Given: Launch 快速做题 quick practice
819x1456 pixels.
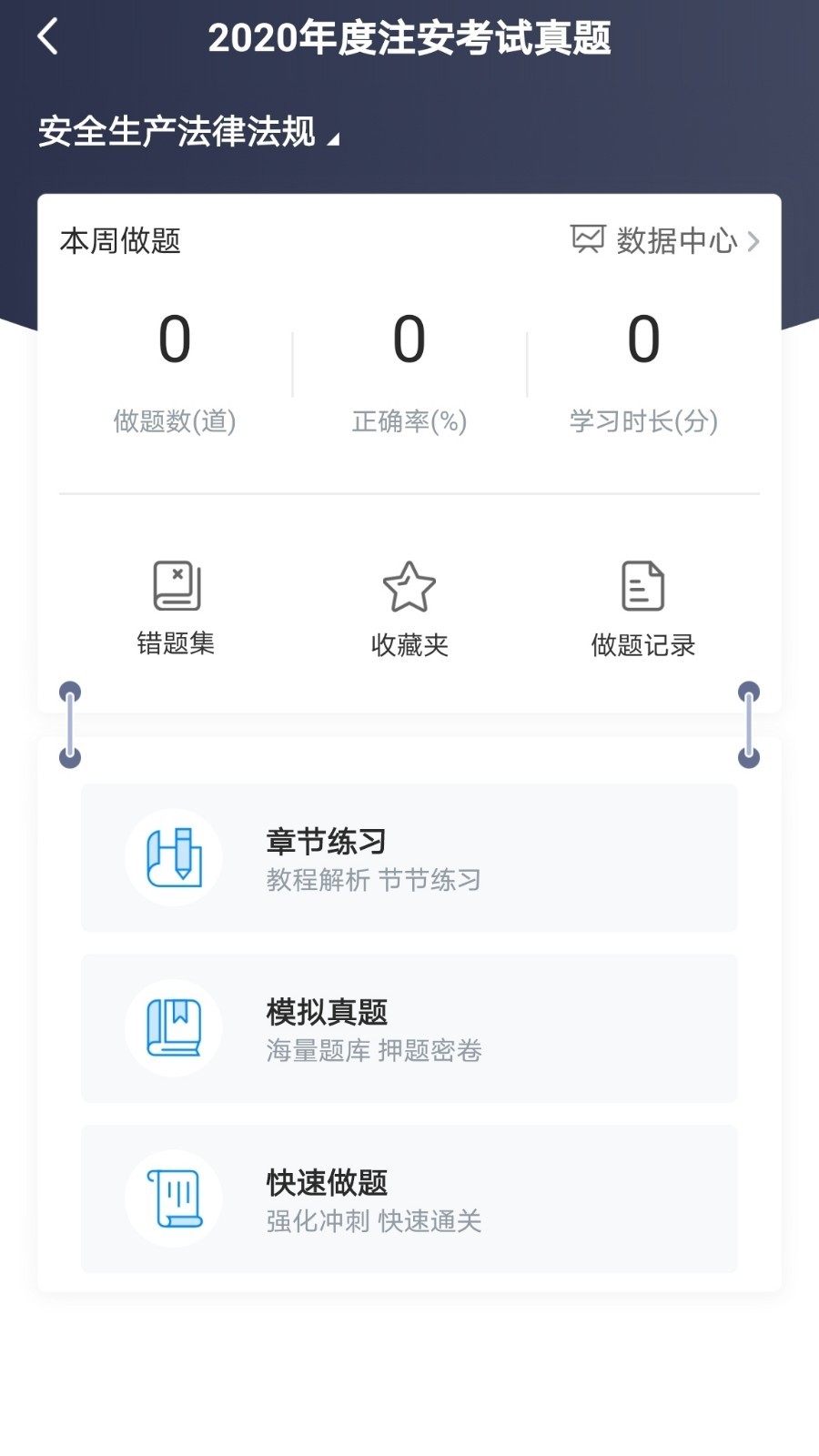Looking at the screenshot, I should click(409, 1198).
